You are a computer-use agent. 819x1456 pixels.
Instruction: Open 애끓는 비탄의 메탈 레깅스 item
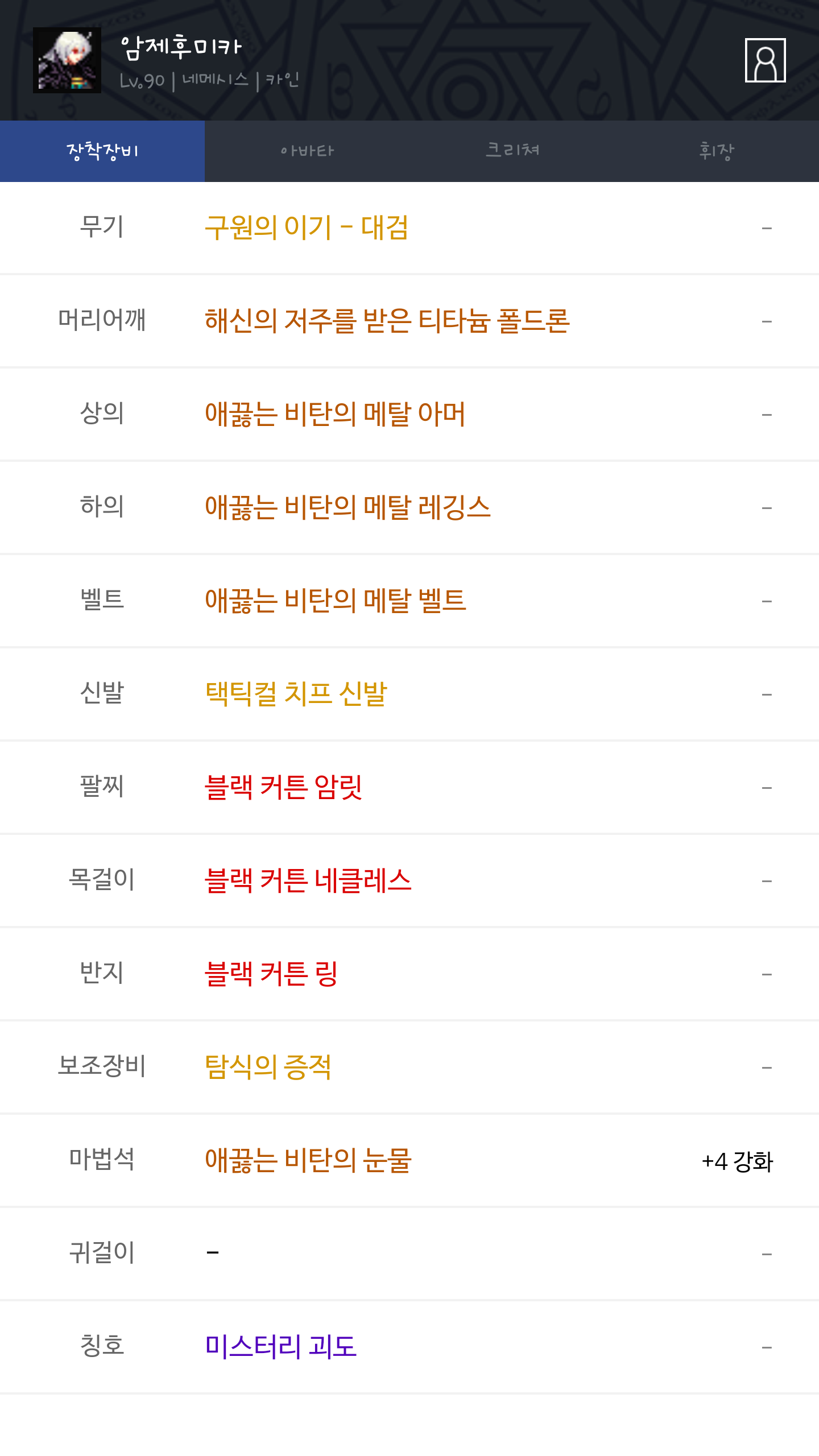click(x=348, y=507)
